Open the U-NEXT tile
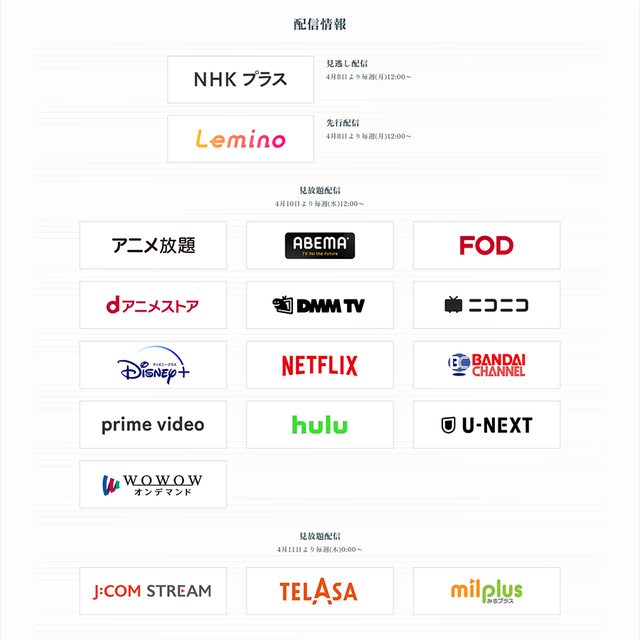This screenshot has height=640, width=640. (486, 425)
